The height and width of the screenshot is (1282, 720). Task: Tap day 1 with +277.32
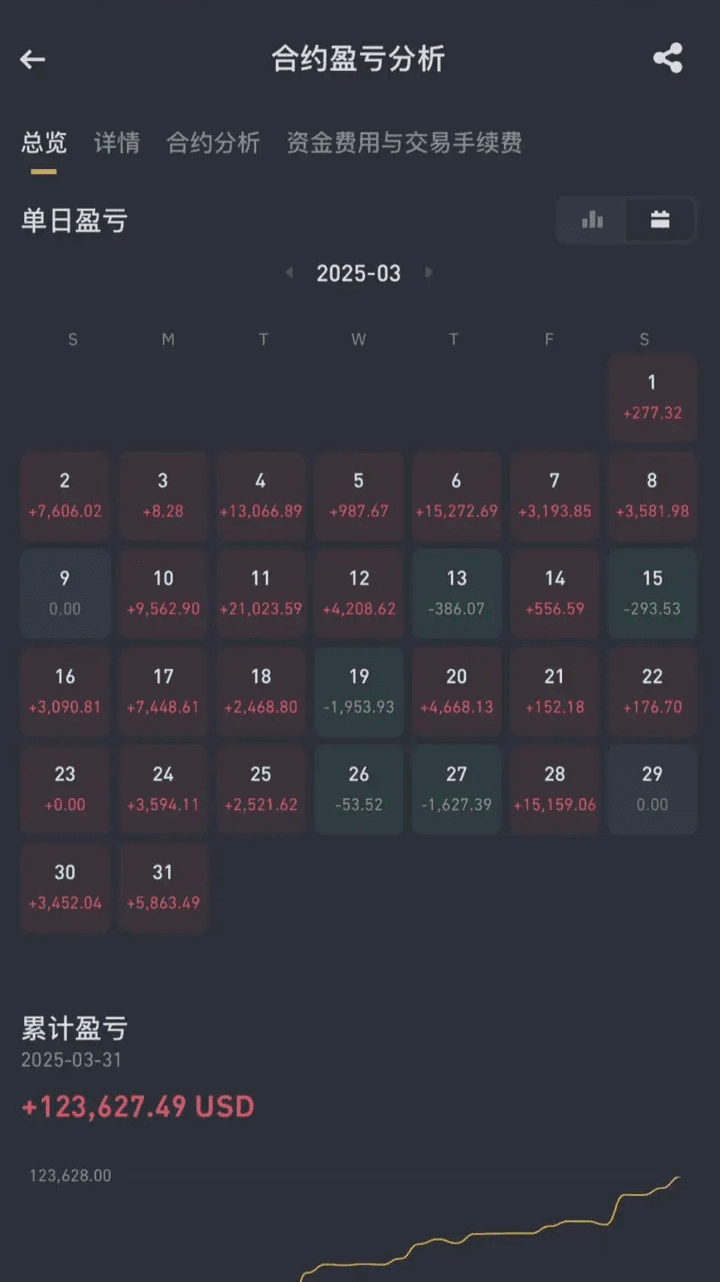tap(652, 397)
